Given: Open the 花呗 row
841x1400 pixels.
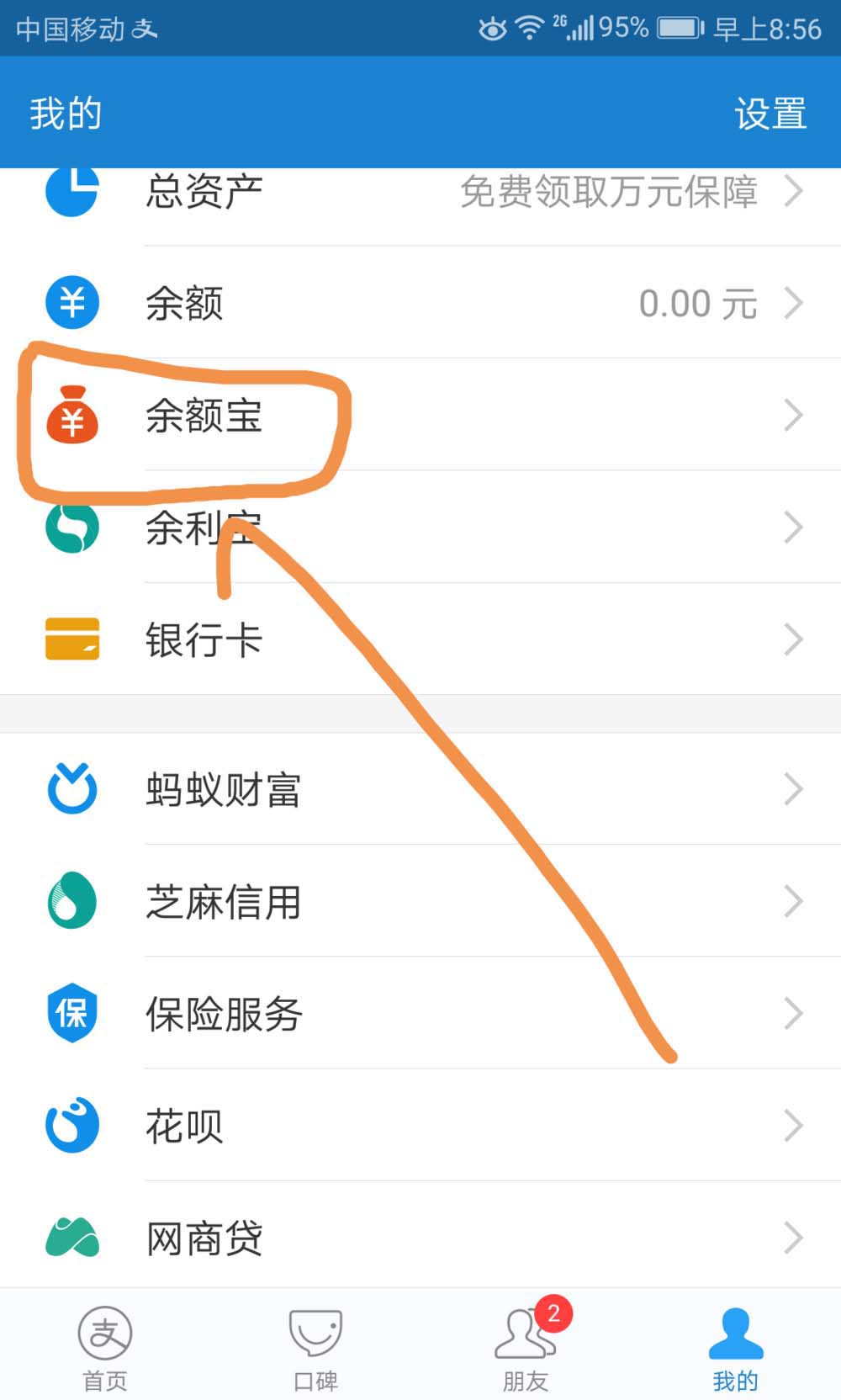Looking at the screenshot, I should 420,1126.
